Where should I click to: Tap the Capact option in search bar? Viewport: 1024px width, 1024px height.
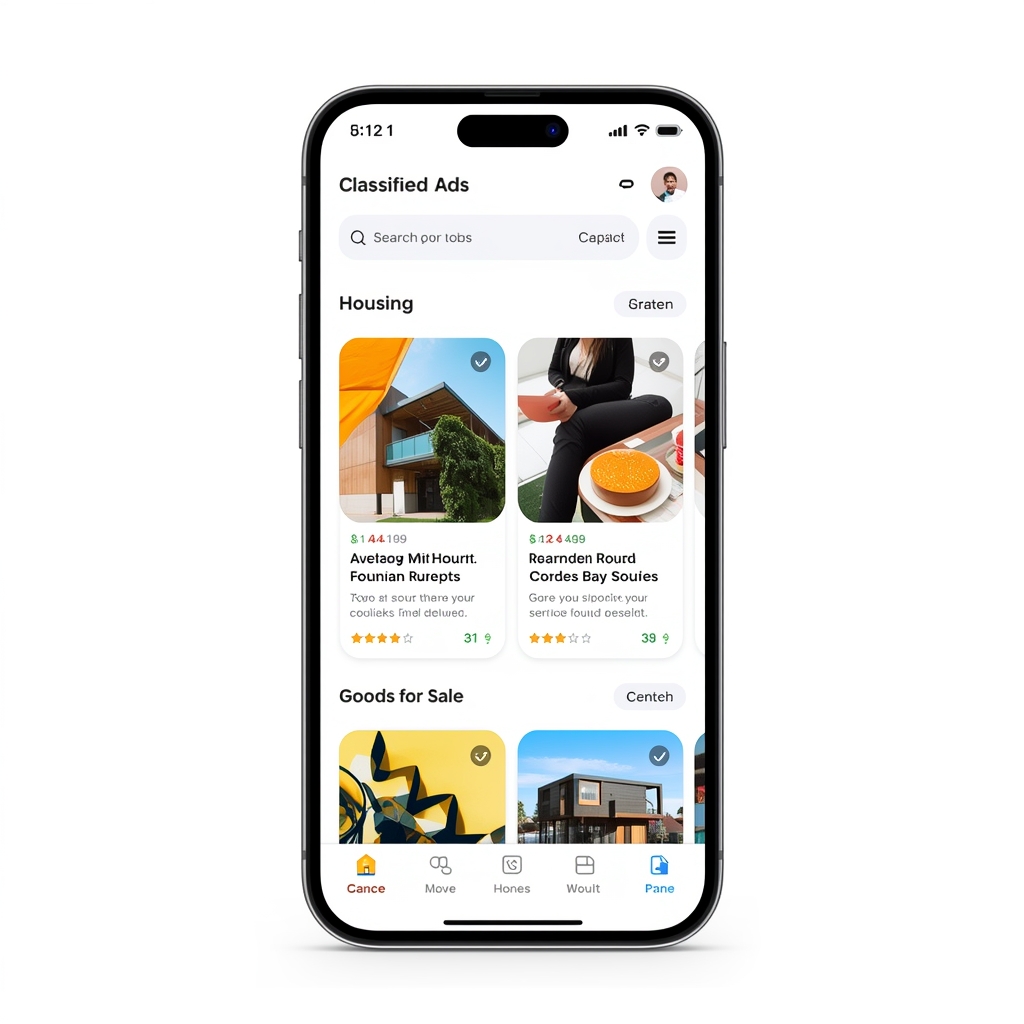[601, 238]
